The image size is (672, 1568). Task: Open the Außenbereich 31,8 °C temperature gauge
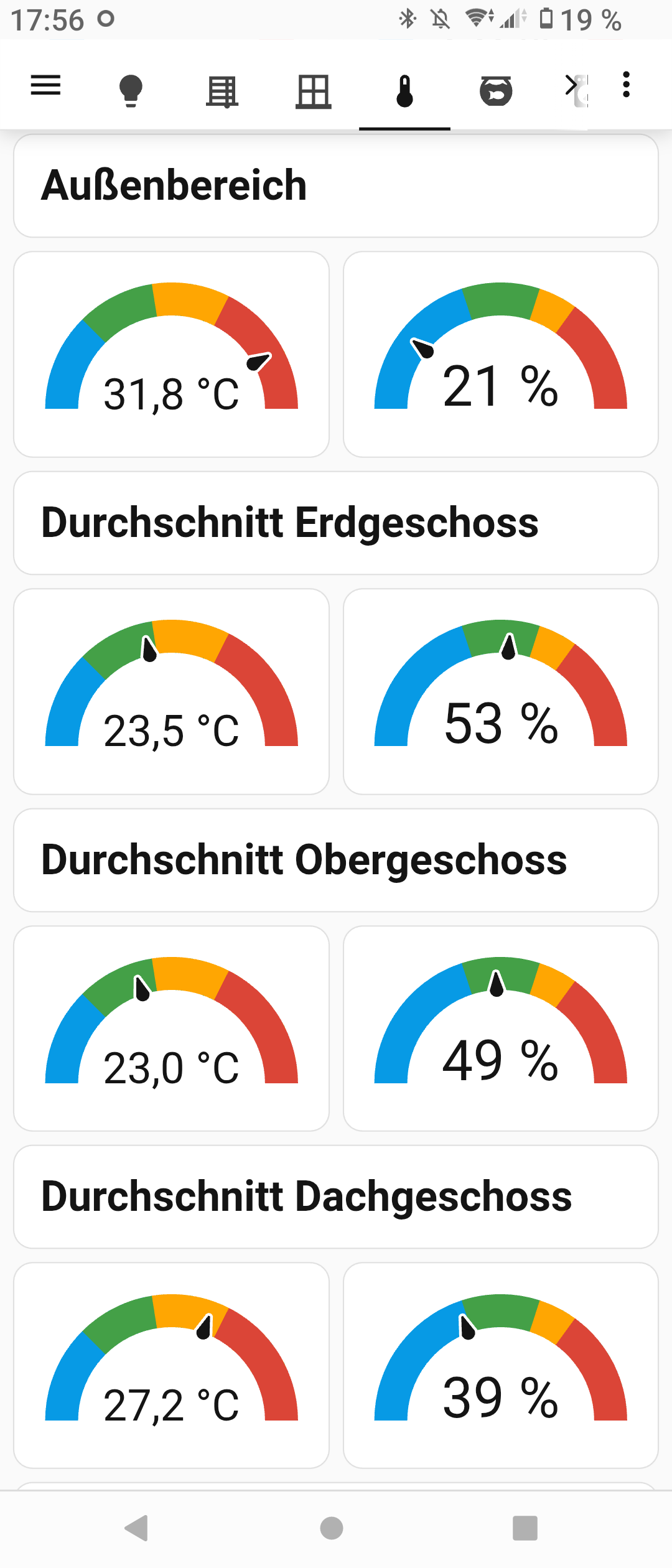[x=171, y=354]
